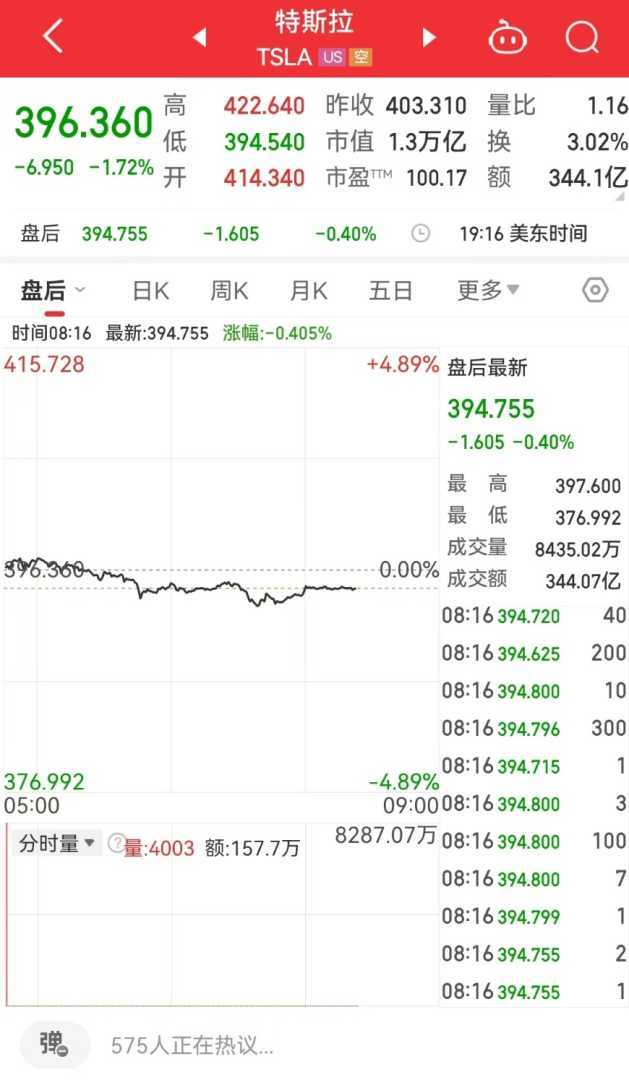Open the robot assistant icon
Screen dimensions: 629x1080
coord(507,38)
